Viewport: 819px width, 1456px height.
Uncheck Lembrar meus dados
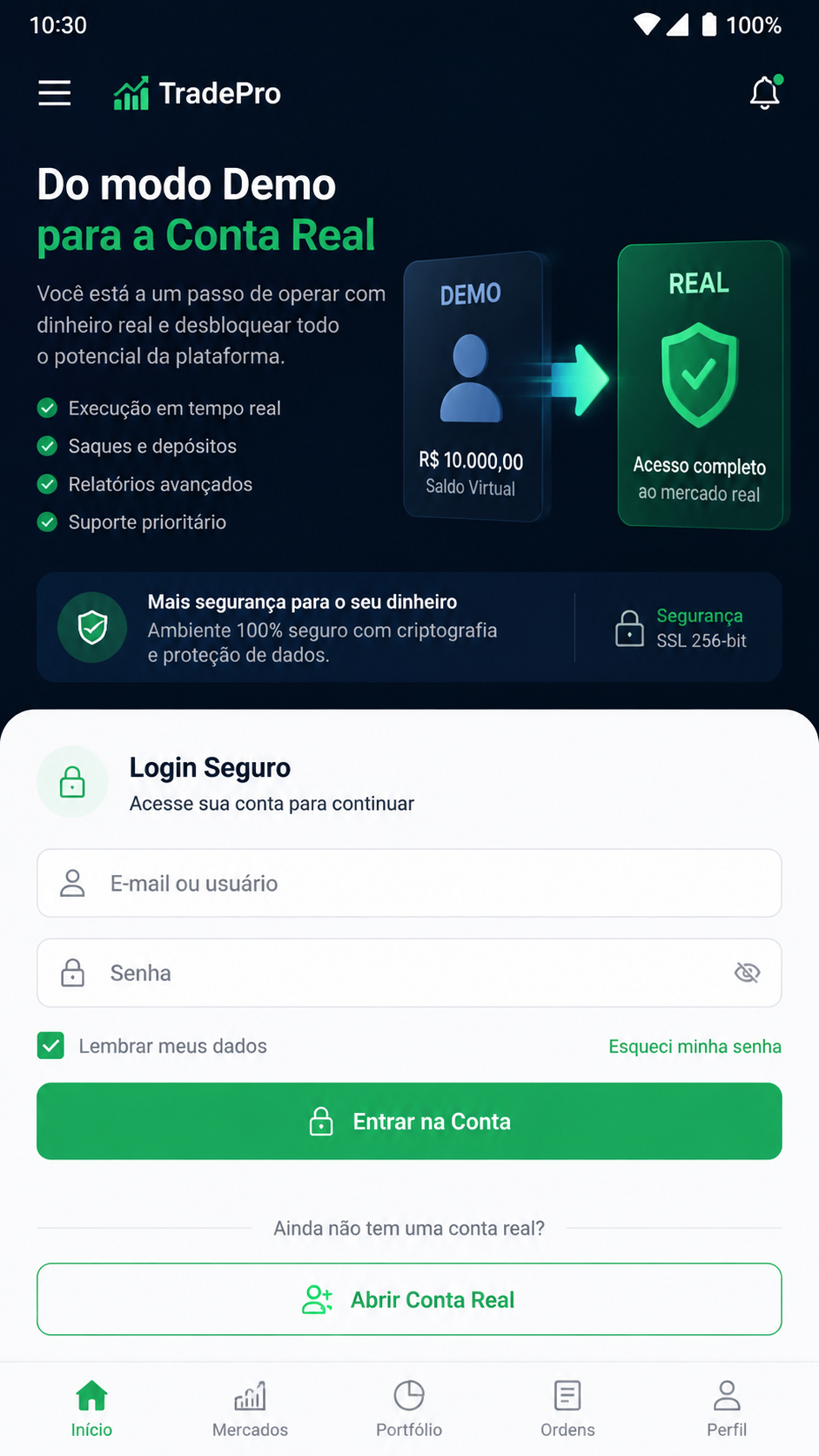tap(51, 1046)
